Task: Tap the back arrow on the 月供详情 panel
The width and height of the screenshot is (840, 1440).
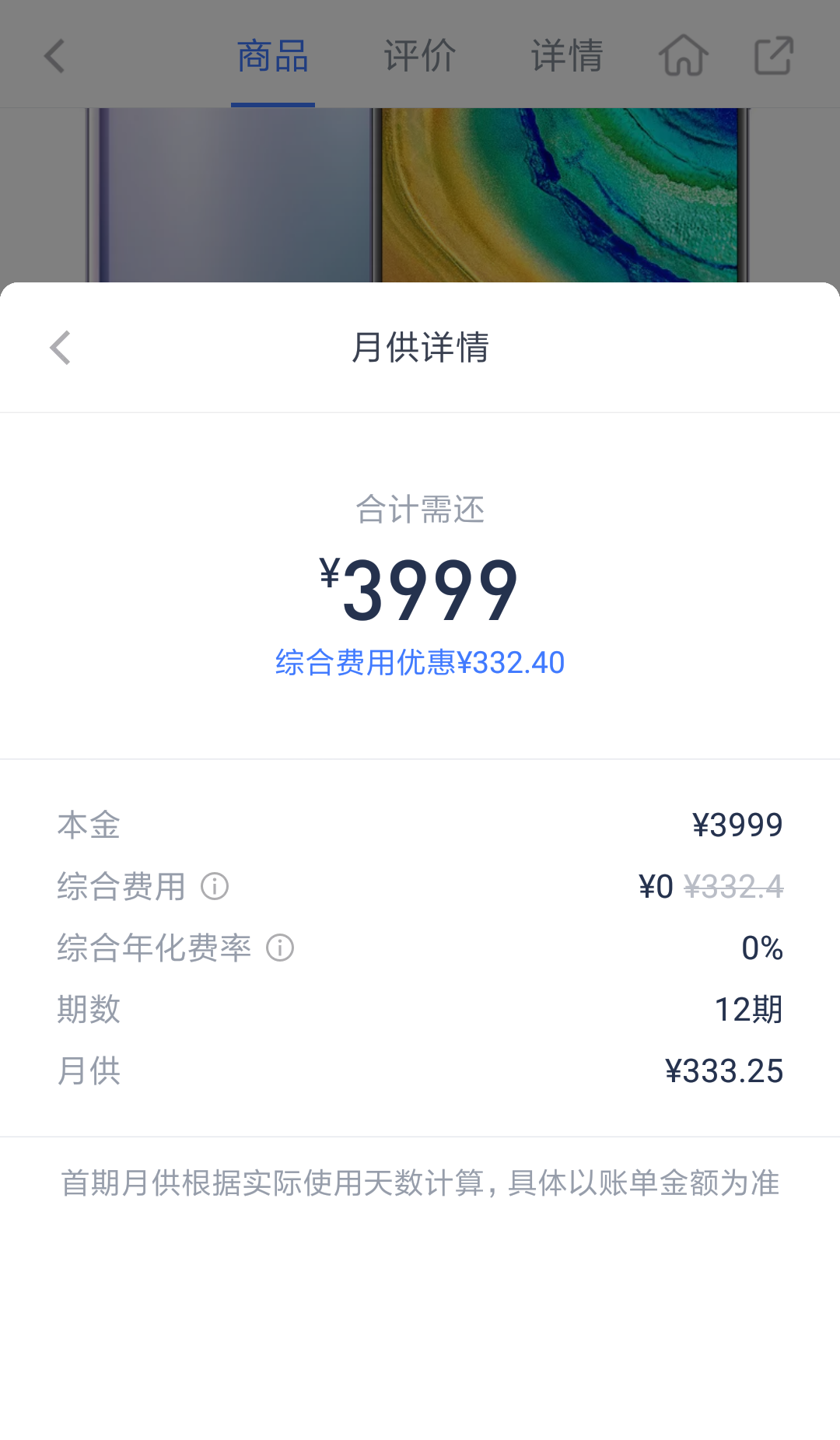Action: coord(61,347)
